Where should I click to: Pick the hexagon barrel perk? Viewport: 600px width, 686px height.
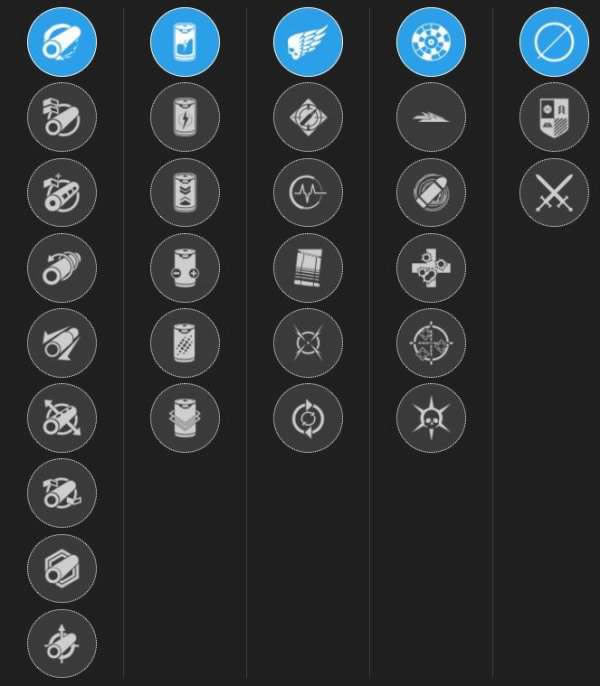[62, 568]
